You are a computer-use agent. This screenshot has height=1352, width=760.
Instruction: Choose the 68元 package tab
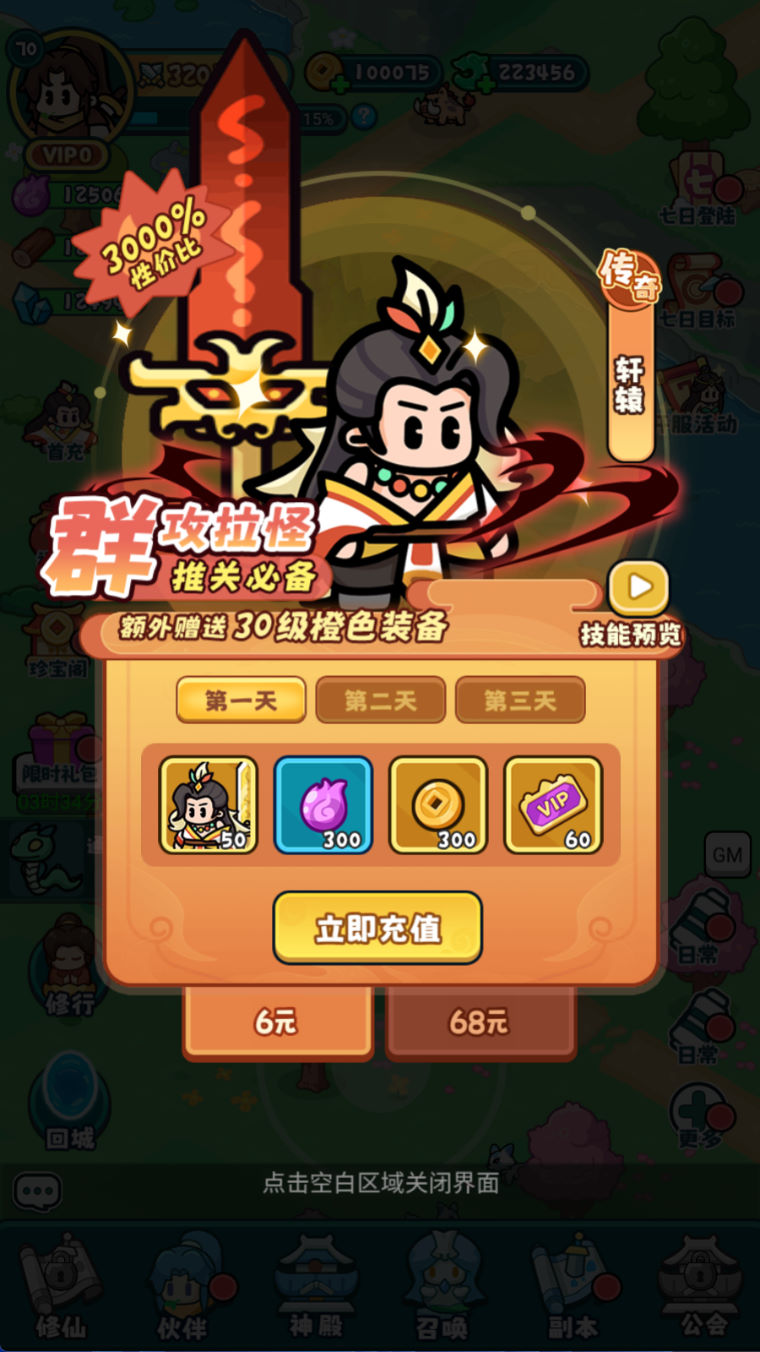(481, 1022)
